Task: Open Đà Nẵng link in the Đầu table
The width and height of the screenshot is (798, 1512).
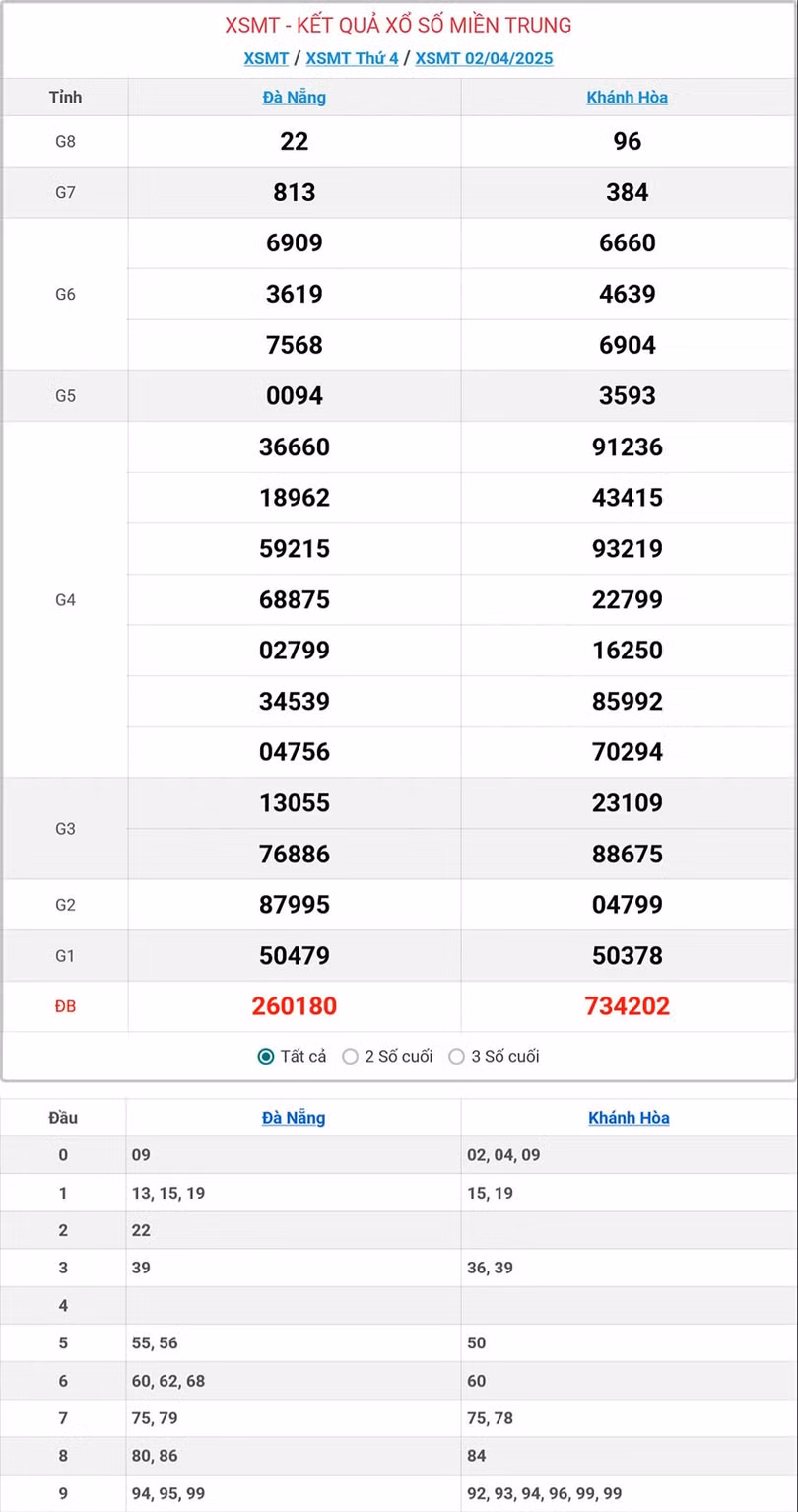Action: (x=294, y=1117)
